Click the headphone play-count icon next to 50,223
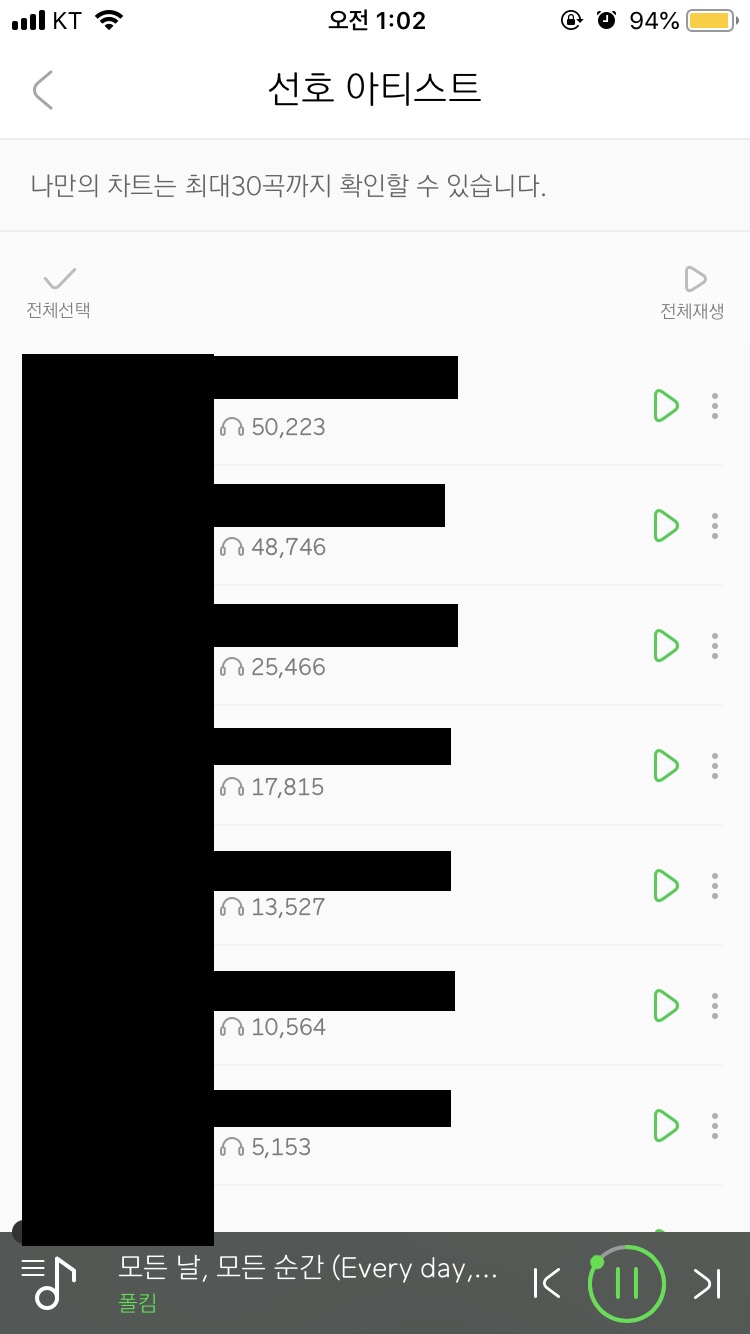Image resolution: width=750 pixels, height=1334 pixels. 232,427
